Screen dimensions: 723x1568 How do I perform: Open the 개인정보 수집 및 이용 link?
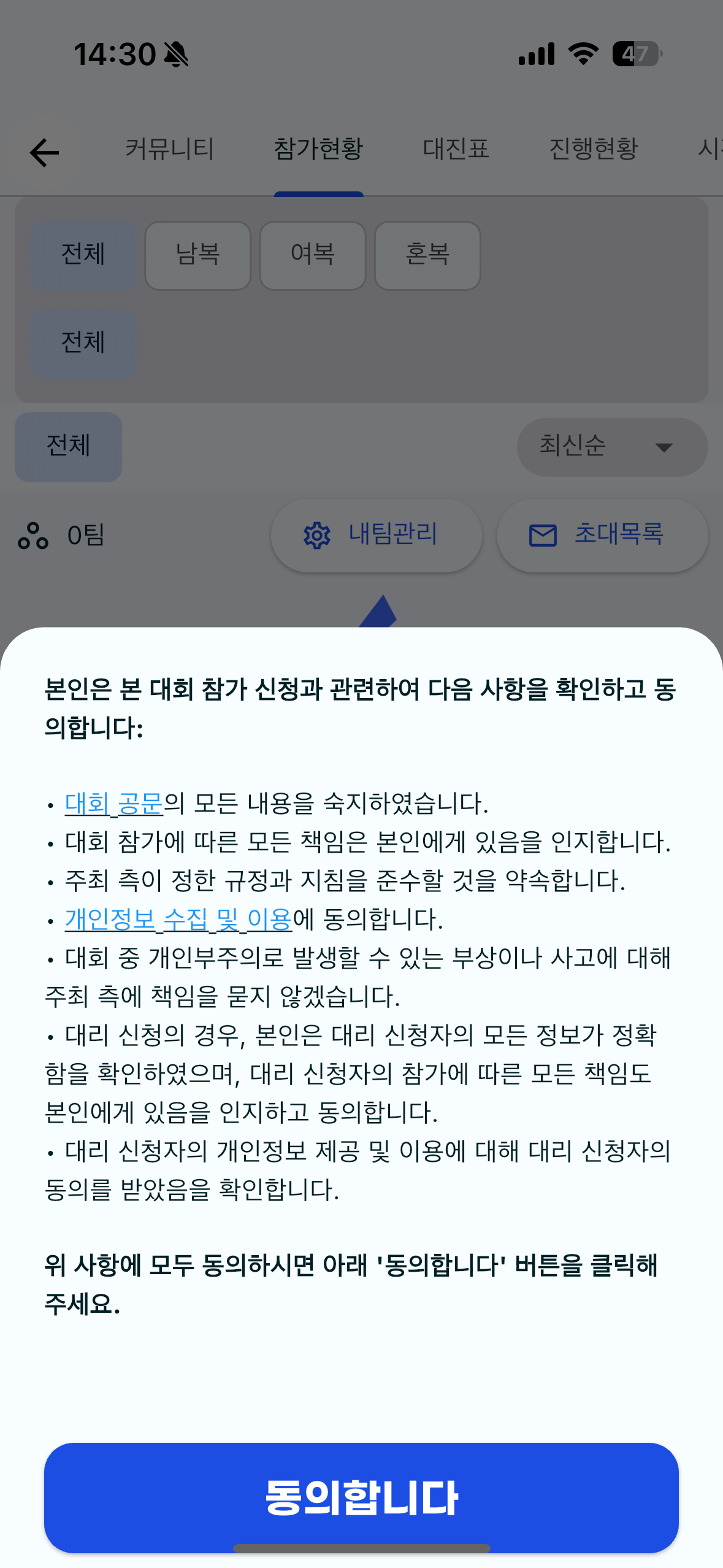pyautogui.click(x=178, y=919)
